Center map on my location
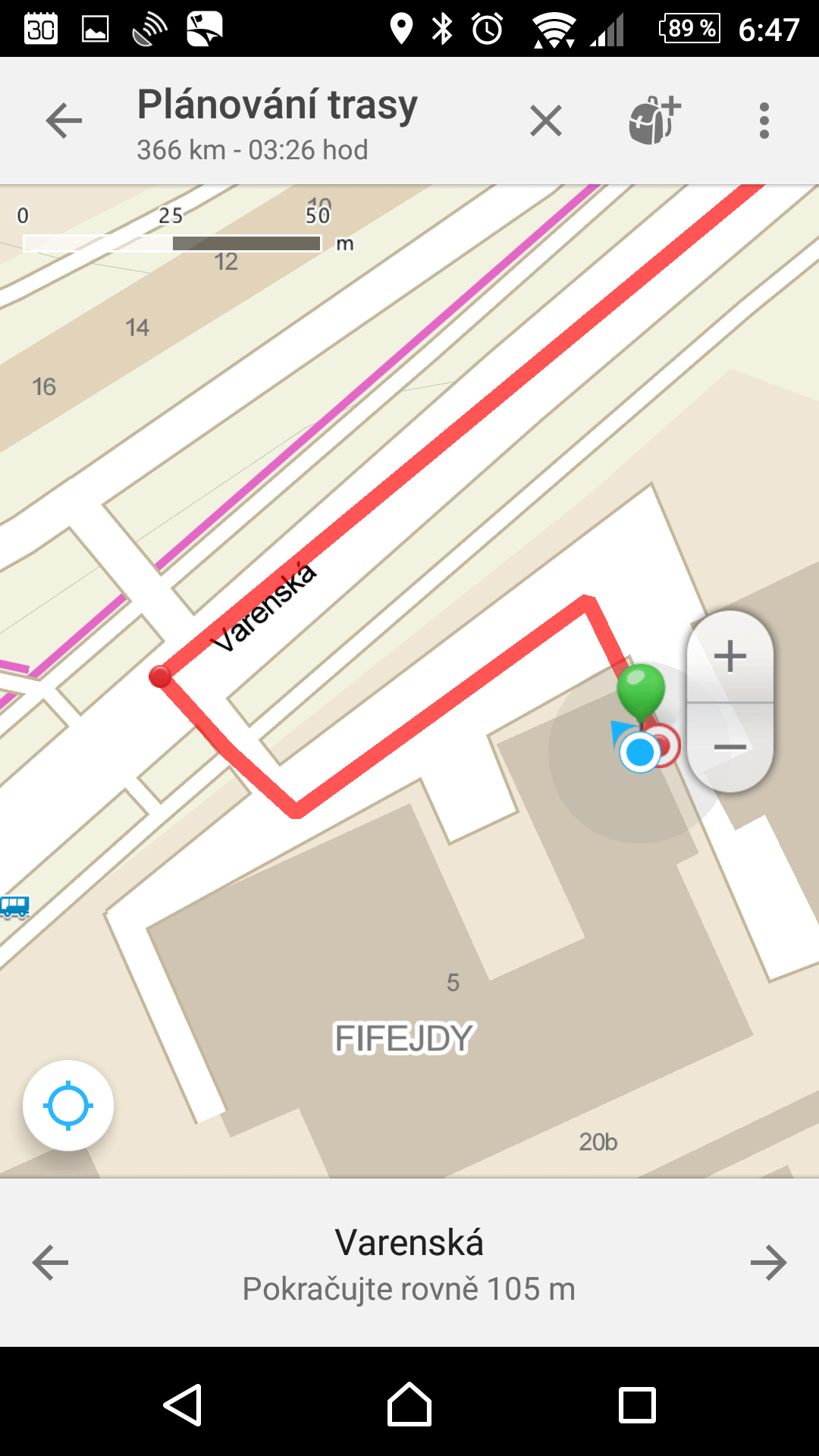This screenshot has height=1456, width=819. (x=68, y=1106)
